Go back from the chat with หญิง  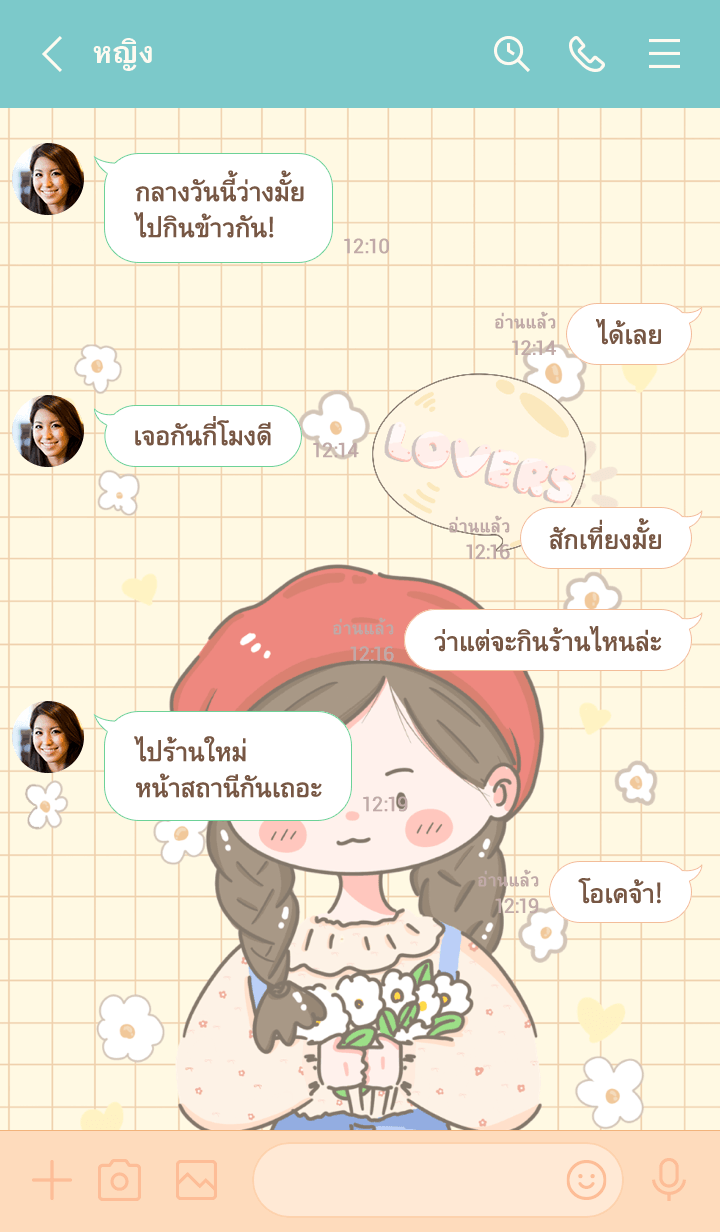click(x=52, y=54)
